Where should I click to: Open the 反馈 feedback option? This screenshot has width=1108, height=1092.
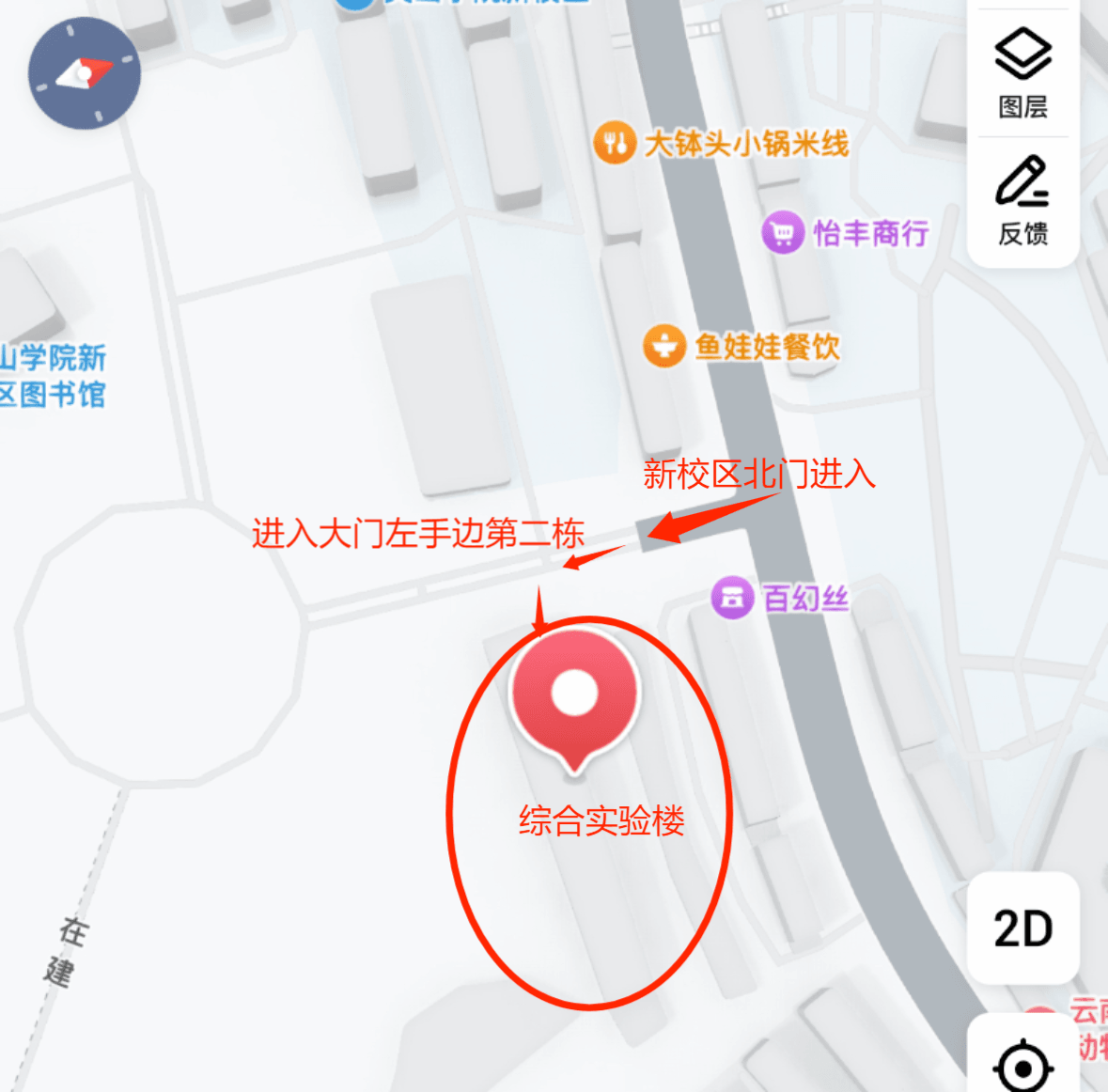[1022, 200]
